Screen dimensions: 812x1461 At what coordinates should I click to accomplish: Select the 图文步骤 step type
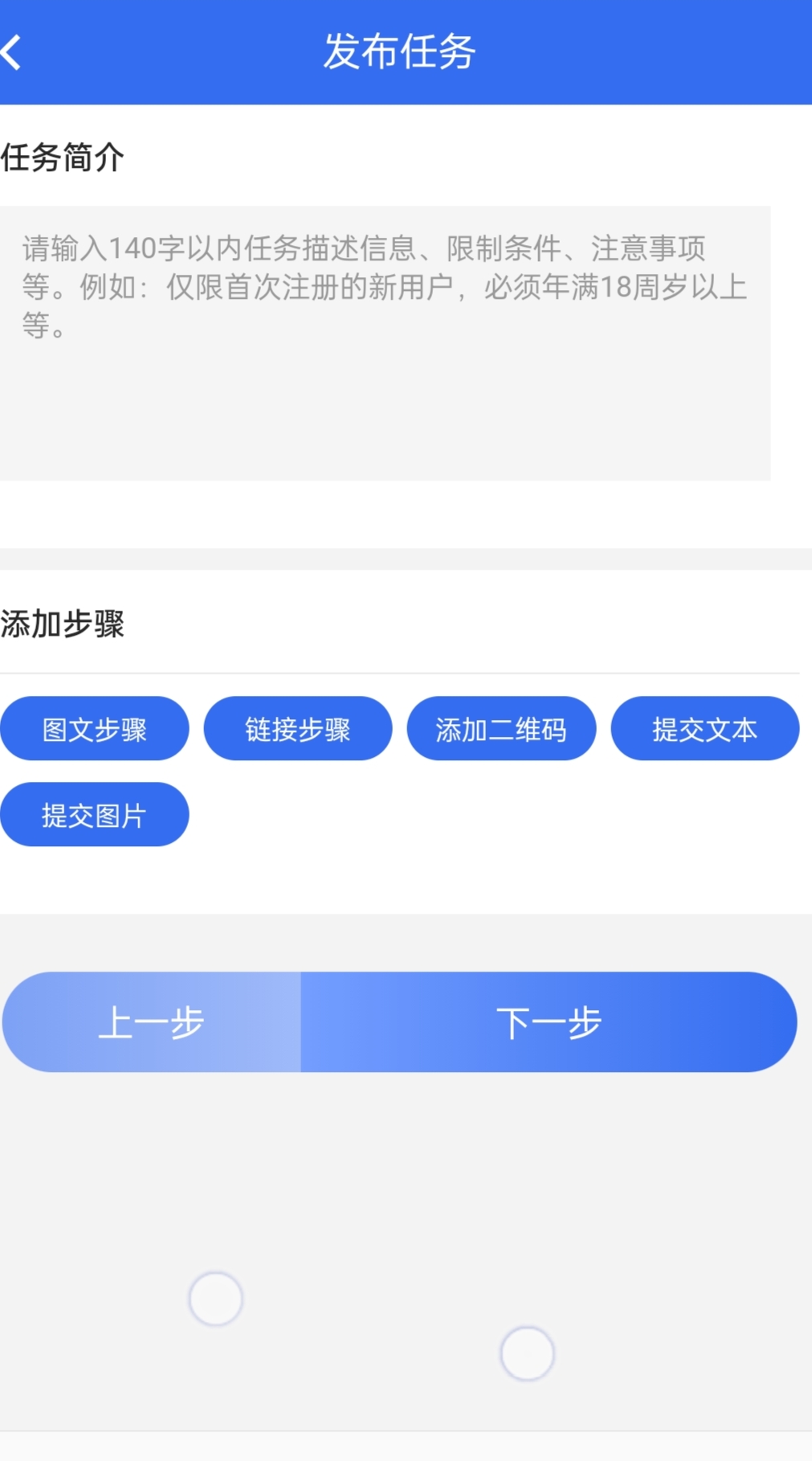coord(94,728)
